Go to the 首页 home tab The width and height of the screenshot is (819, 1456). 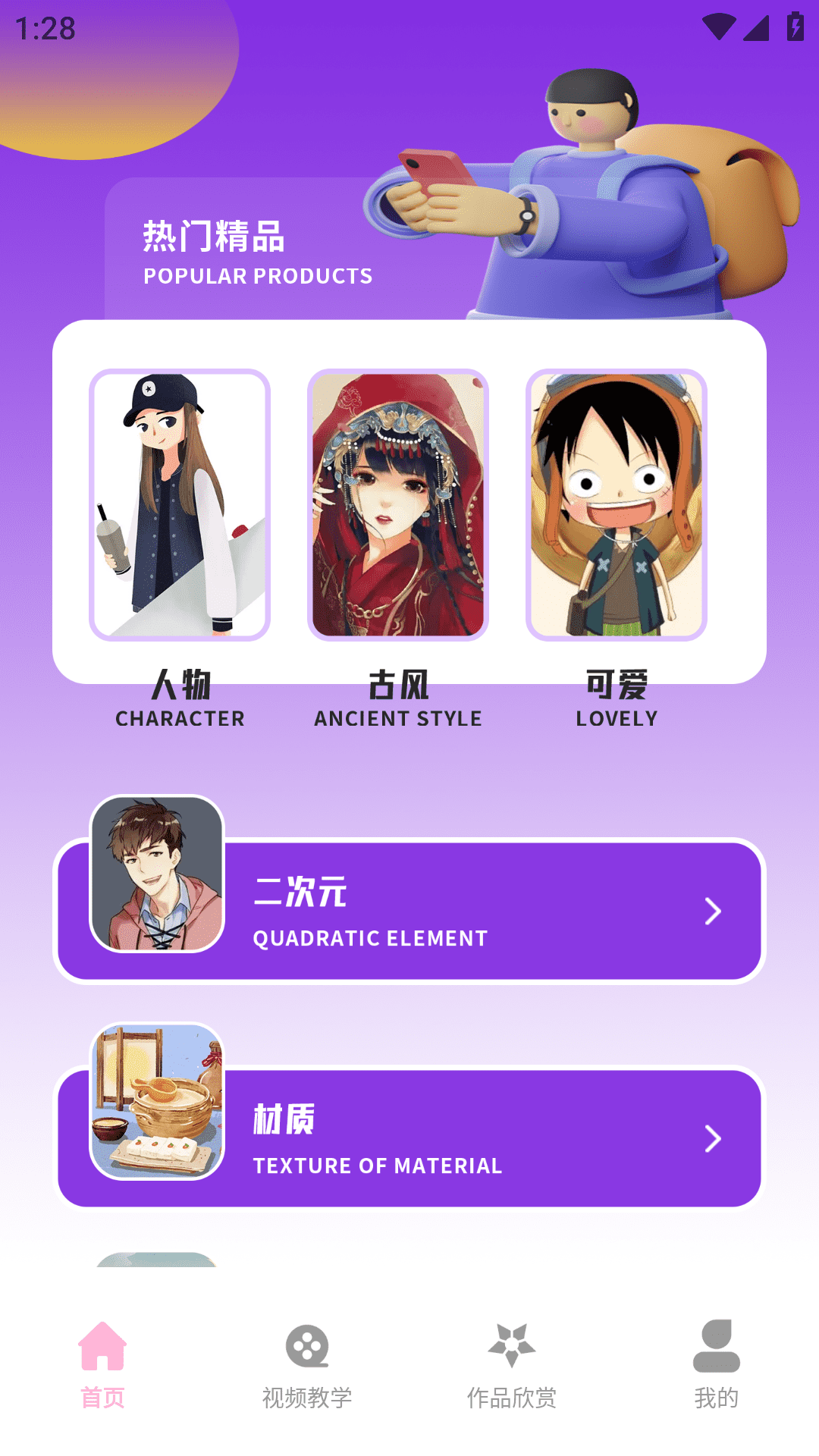coord(102,1364)
